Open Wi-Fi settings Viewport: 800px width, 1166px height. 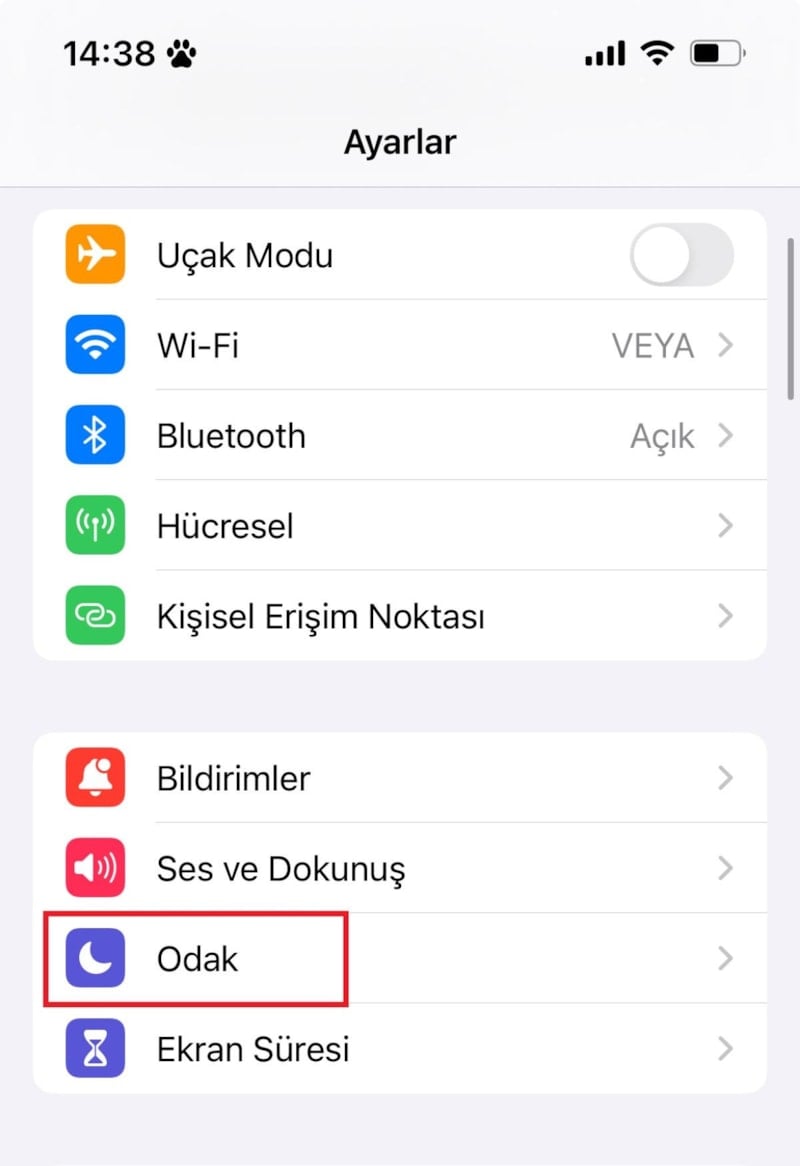click(400, 346)
